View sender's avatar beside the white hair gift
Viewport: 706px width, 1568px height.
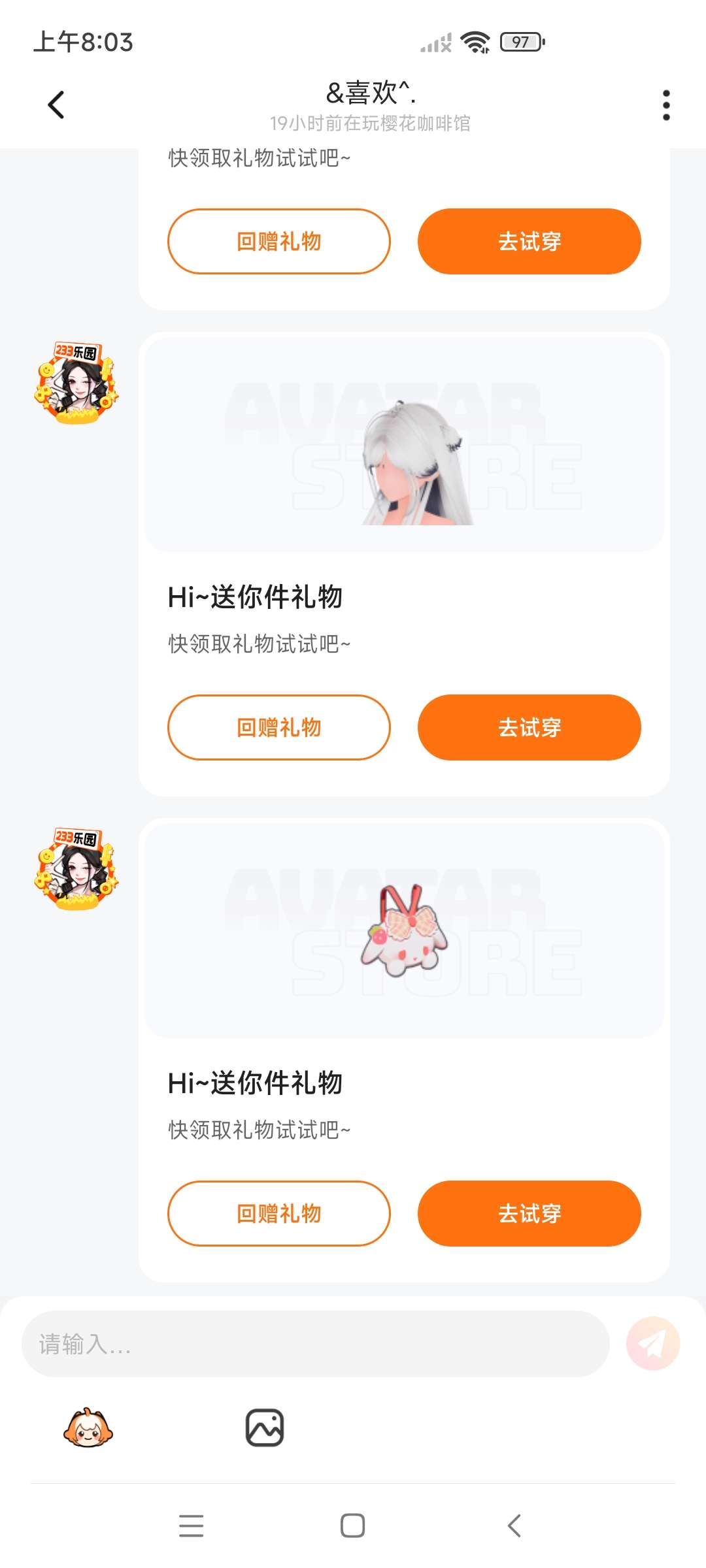tap(76, 383)
